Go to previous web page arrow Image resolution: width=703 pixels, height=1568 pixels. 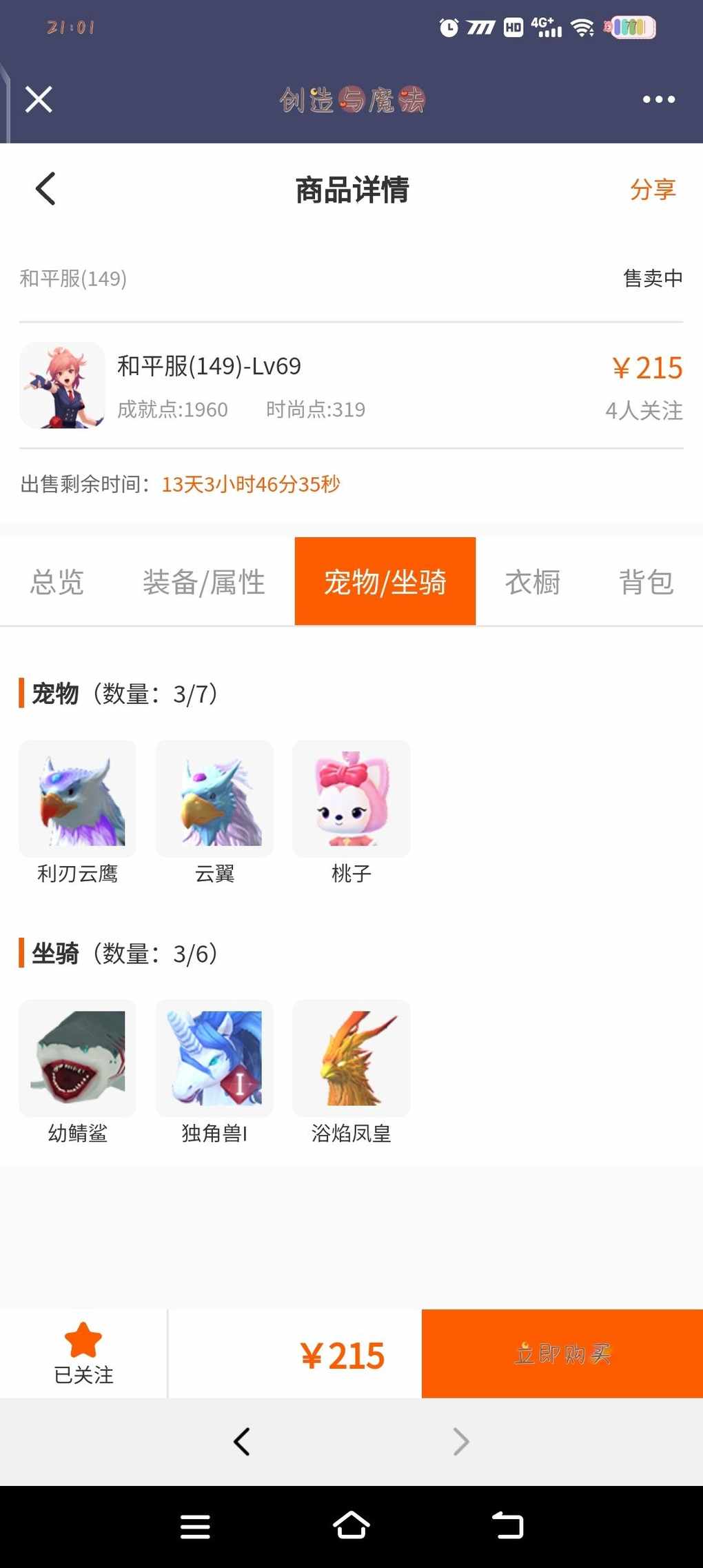coord(241,1441)
